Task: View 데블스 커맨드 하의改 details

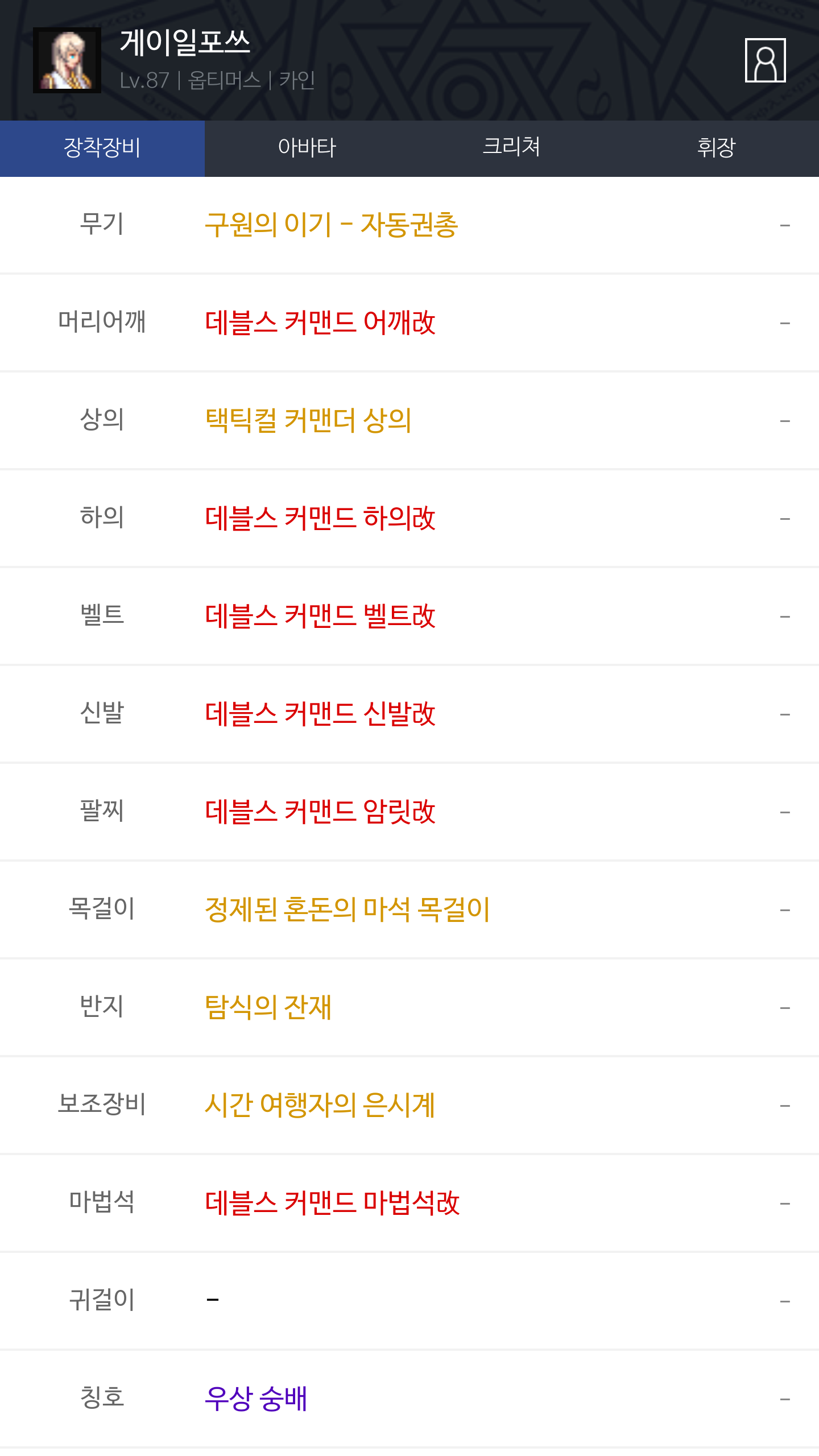Action: coord(320,518)
